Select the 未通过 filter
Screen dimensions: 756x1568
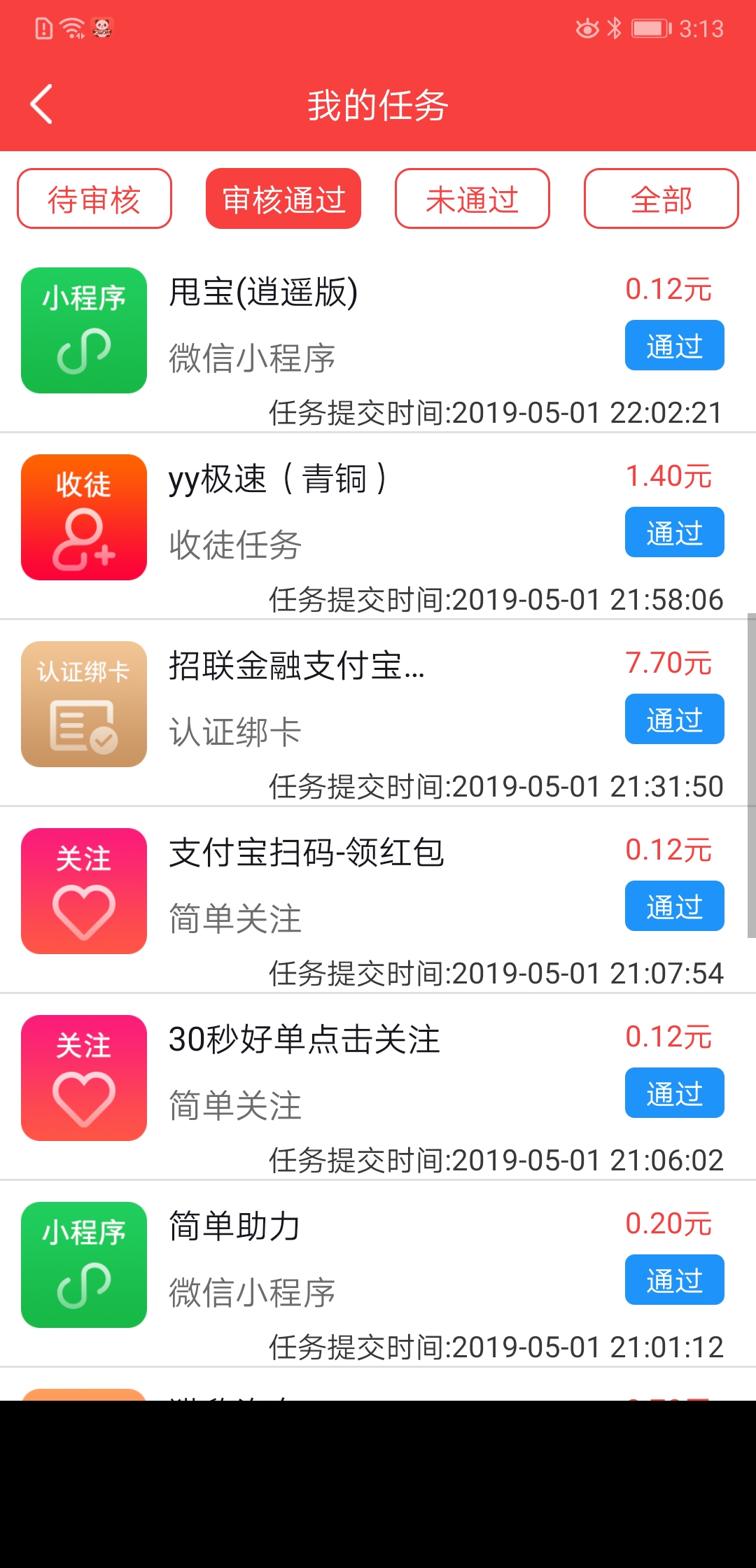coord(472,199)
